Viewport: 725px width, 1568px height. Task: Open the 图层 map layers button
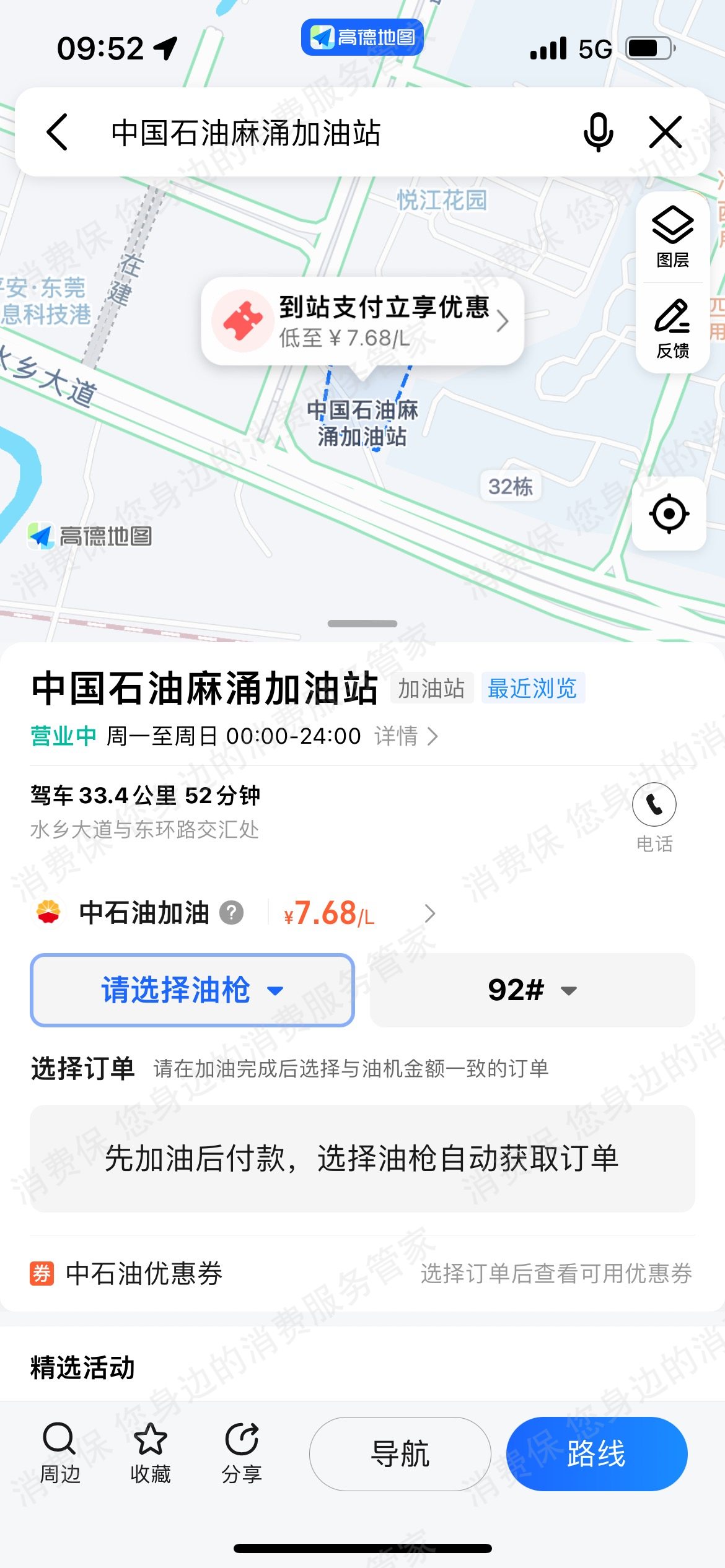(672, 237)
